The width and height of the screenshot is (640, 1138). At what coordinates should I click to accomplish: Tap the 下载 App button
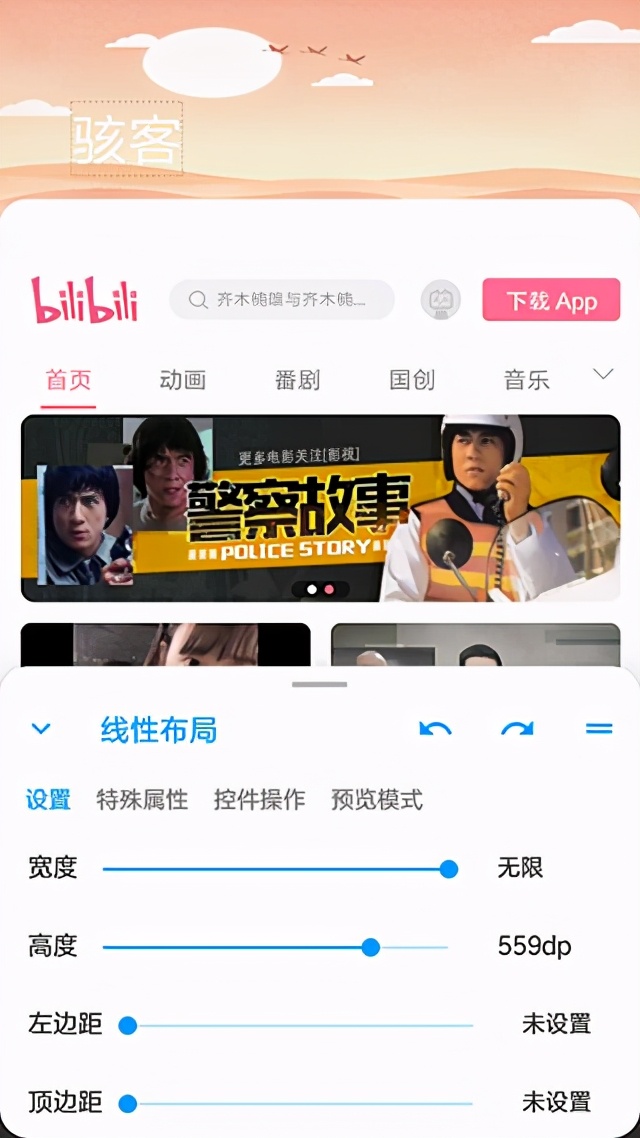[551, 301]
